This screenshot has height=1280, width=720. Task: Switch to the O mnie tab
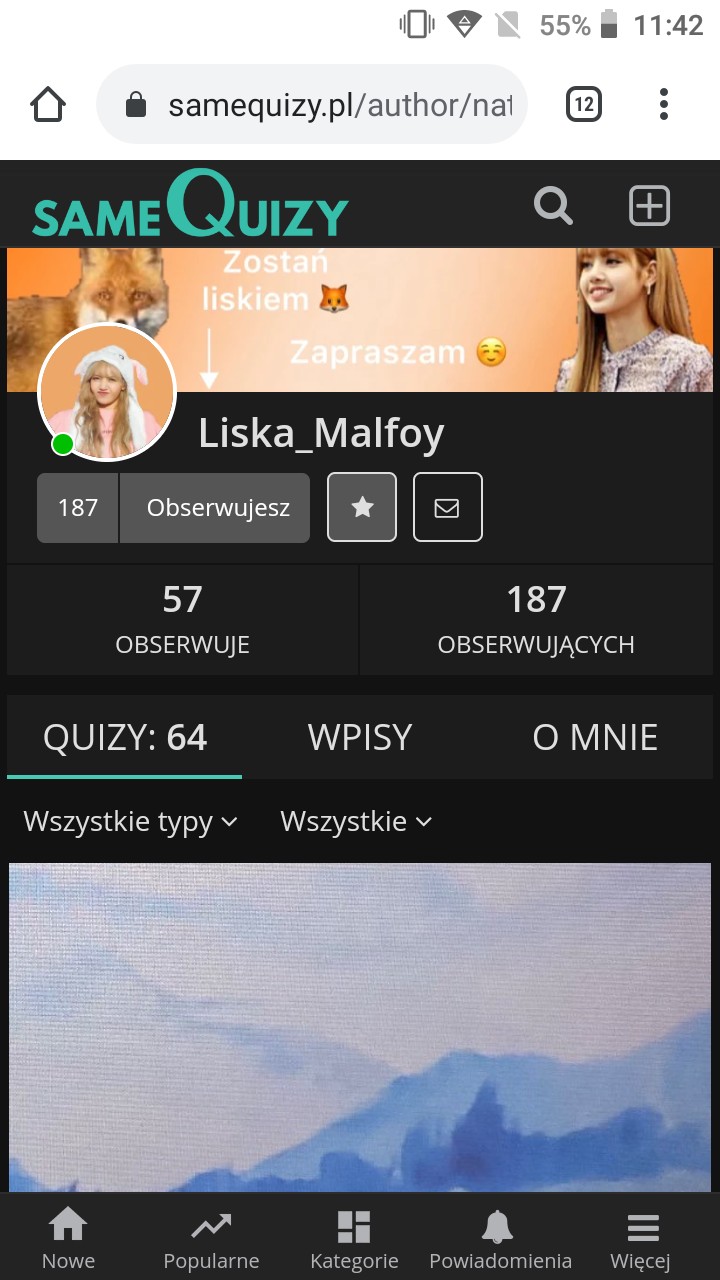(x=595, y=737)
